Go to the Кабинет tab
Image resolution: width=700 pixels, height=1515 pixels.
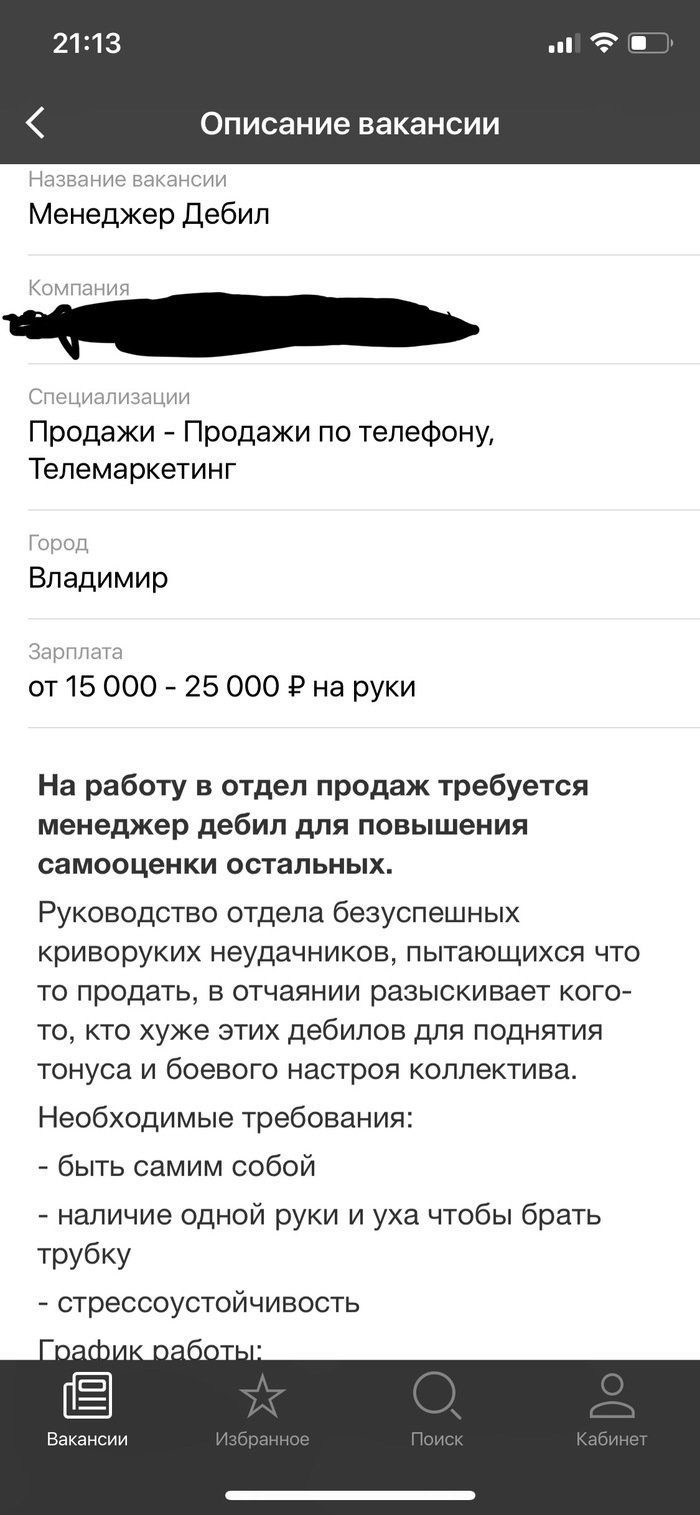click(611, 1410)
